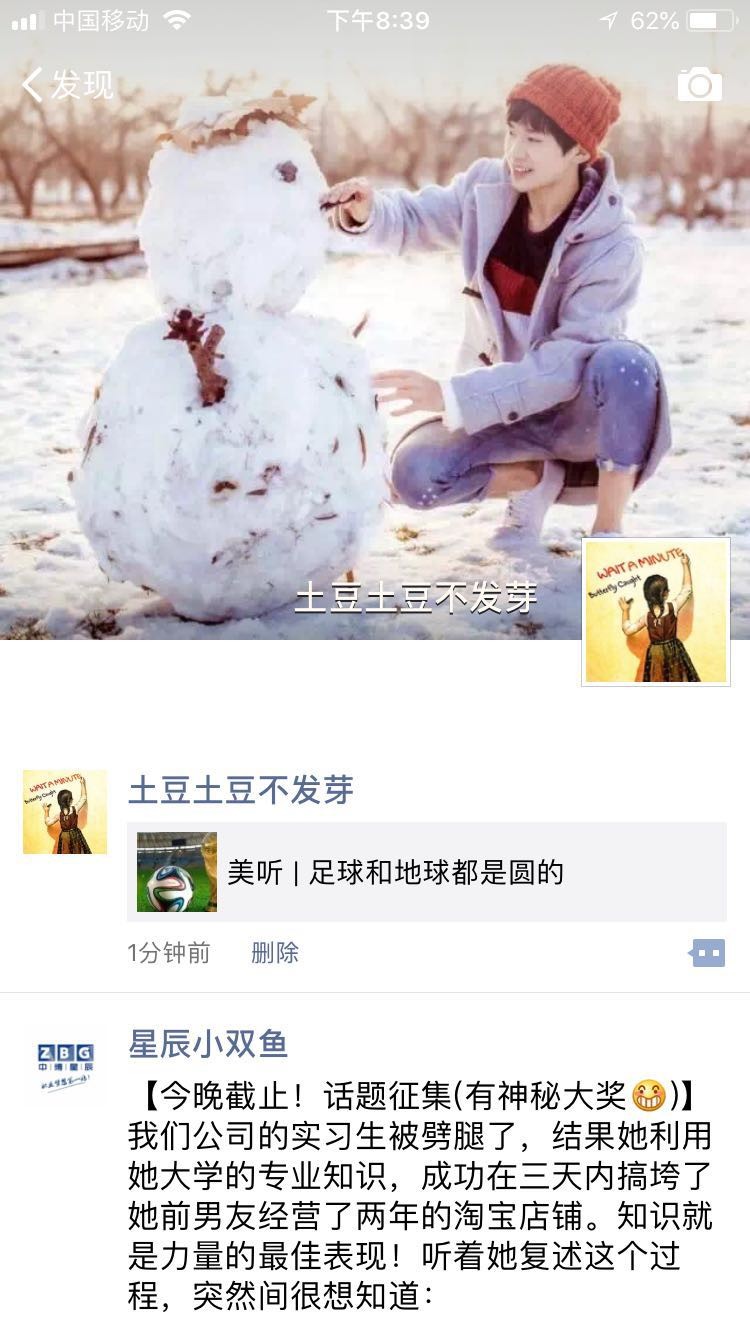Open my profile avatar on the cover
Image resolution: width=750 pixels, height=1334 pixels.
click(x=656, y=612)
